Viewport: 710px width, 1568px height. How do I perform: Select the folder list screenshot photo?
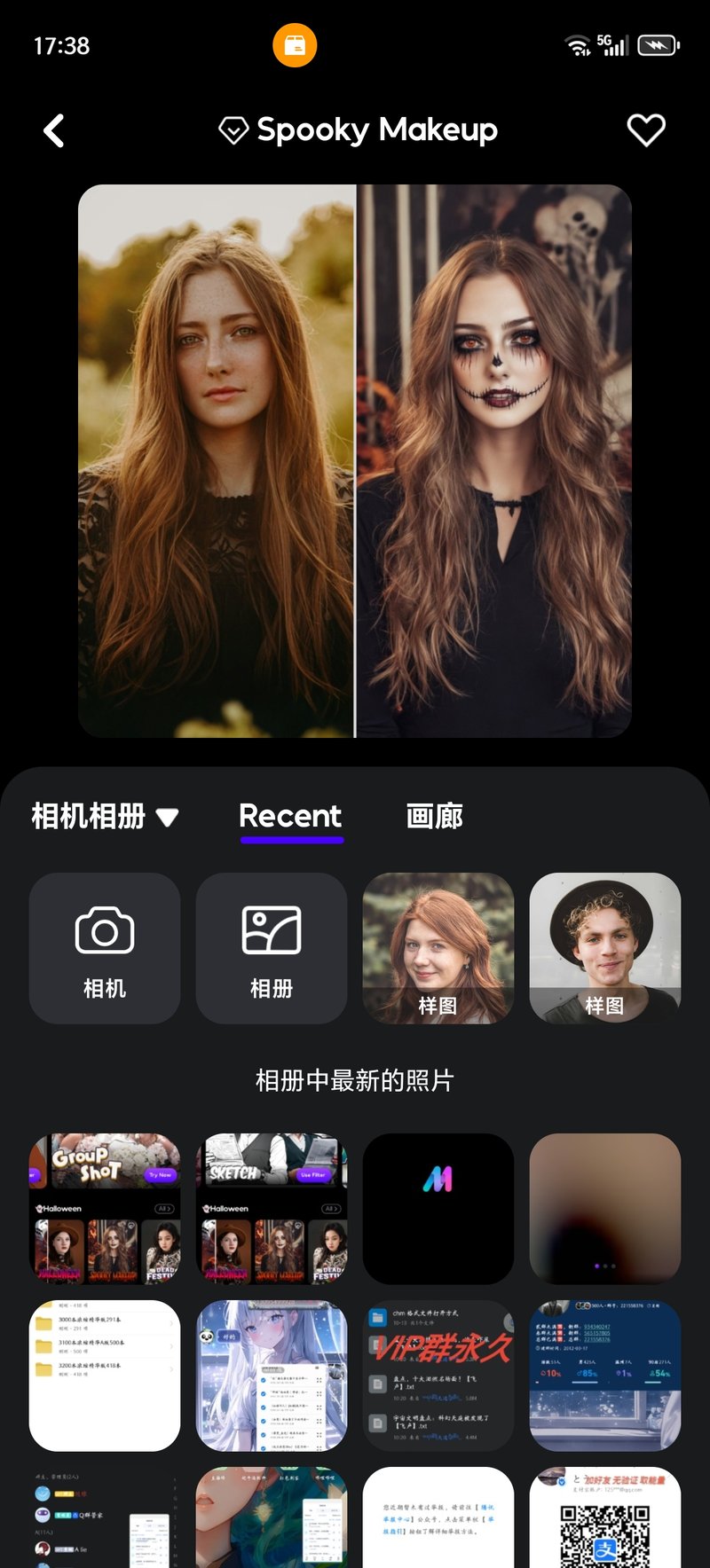pos(105,1375)
